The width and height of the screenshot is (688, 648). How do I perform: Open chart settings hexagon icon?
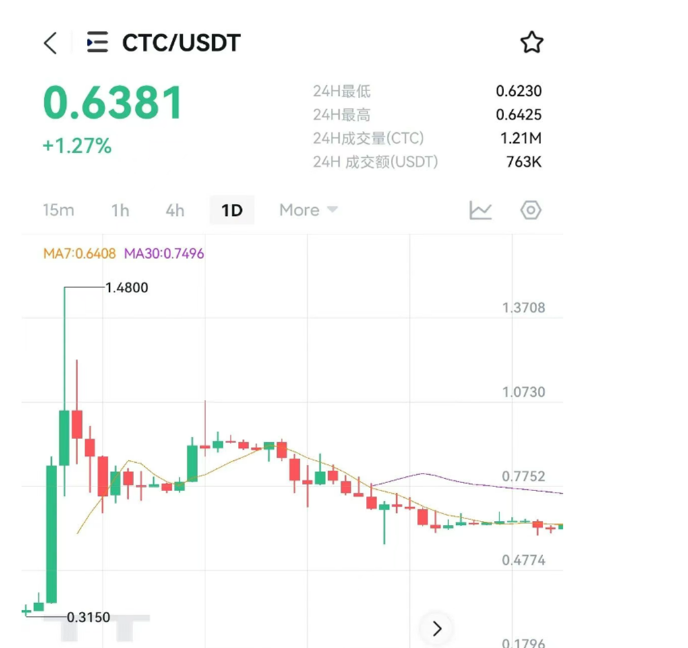[x=531, y=210]
